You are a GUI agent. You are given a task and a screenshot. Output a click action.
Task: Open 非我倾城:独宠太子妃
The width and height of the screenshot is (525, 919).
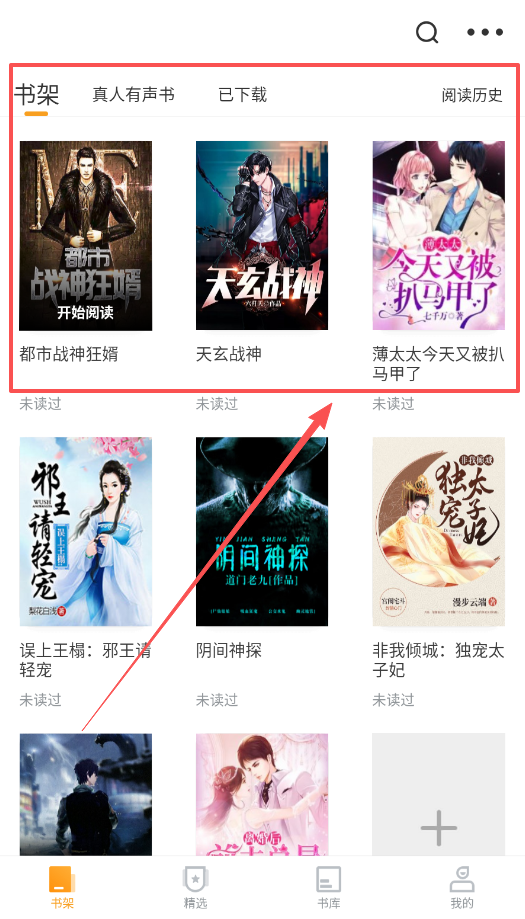tap(439, 532)
